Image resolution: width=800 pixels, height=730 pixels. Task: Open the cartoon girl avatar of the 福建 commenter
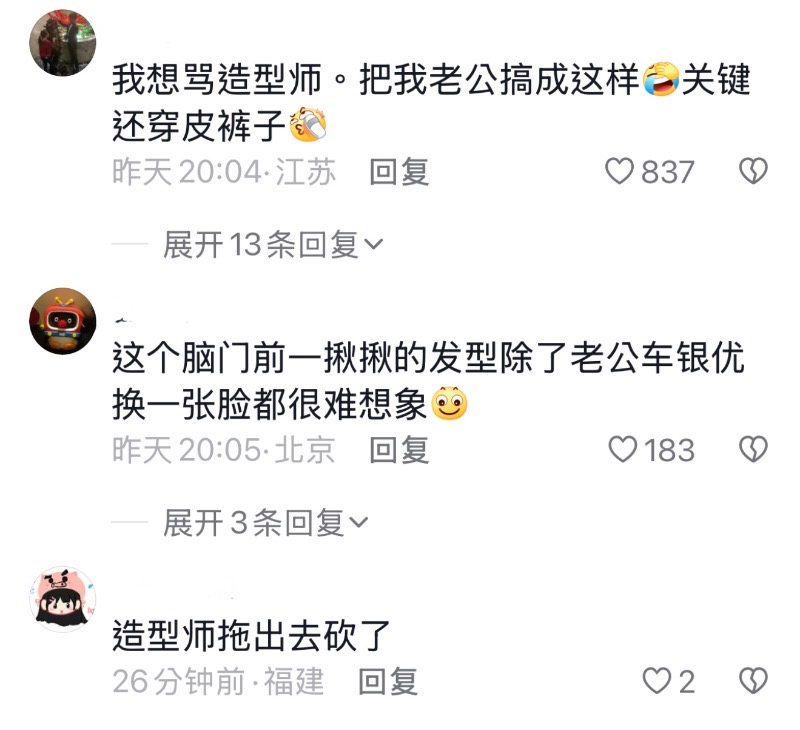tap(63, 598)
